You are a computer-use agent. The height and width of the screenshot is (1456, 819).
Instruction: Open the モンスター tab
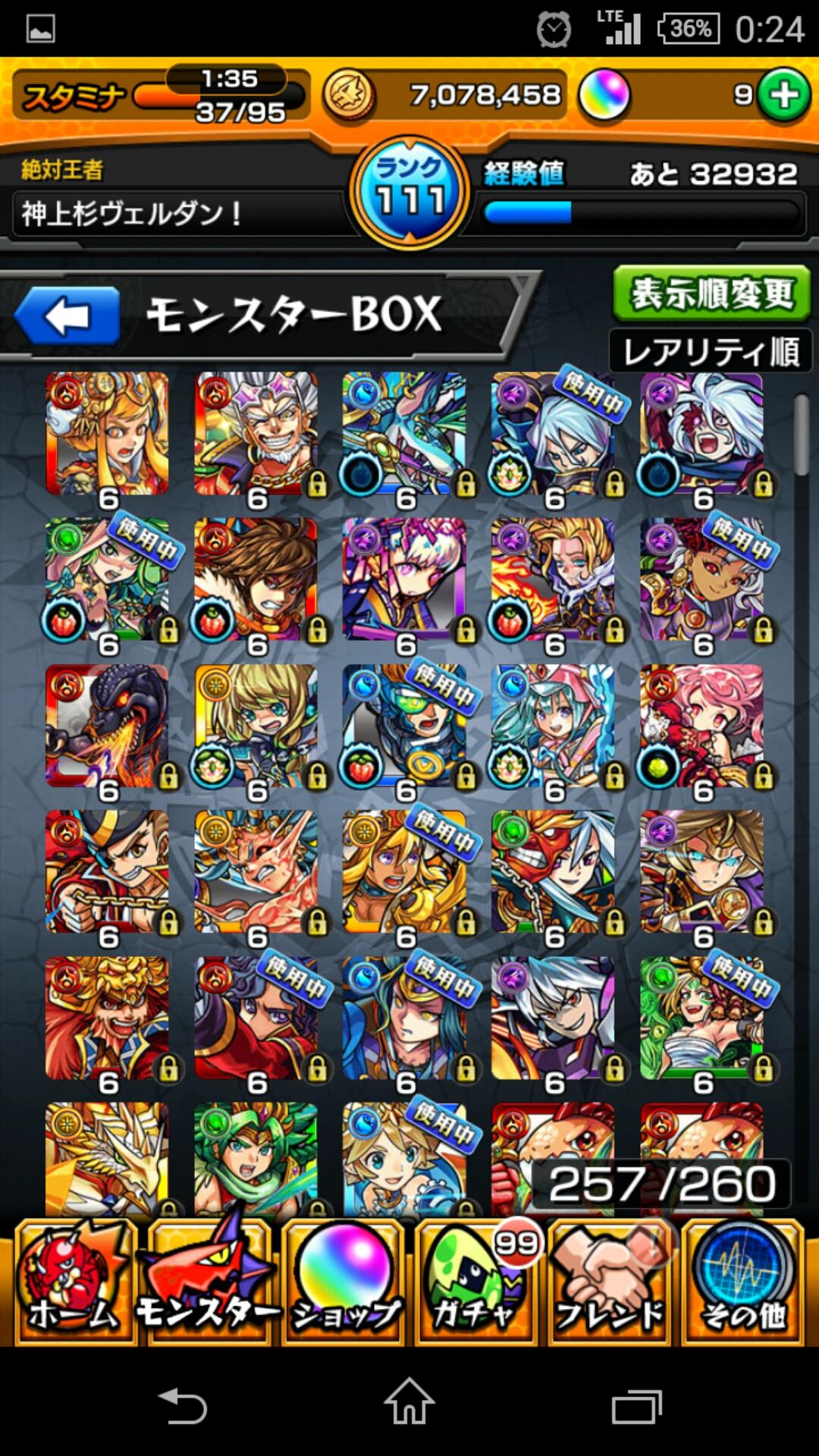pos(209,1283)
